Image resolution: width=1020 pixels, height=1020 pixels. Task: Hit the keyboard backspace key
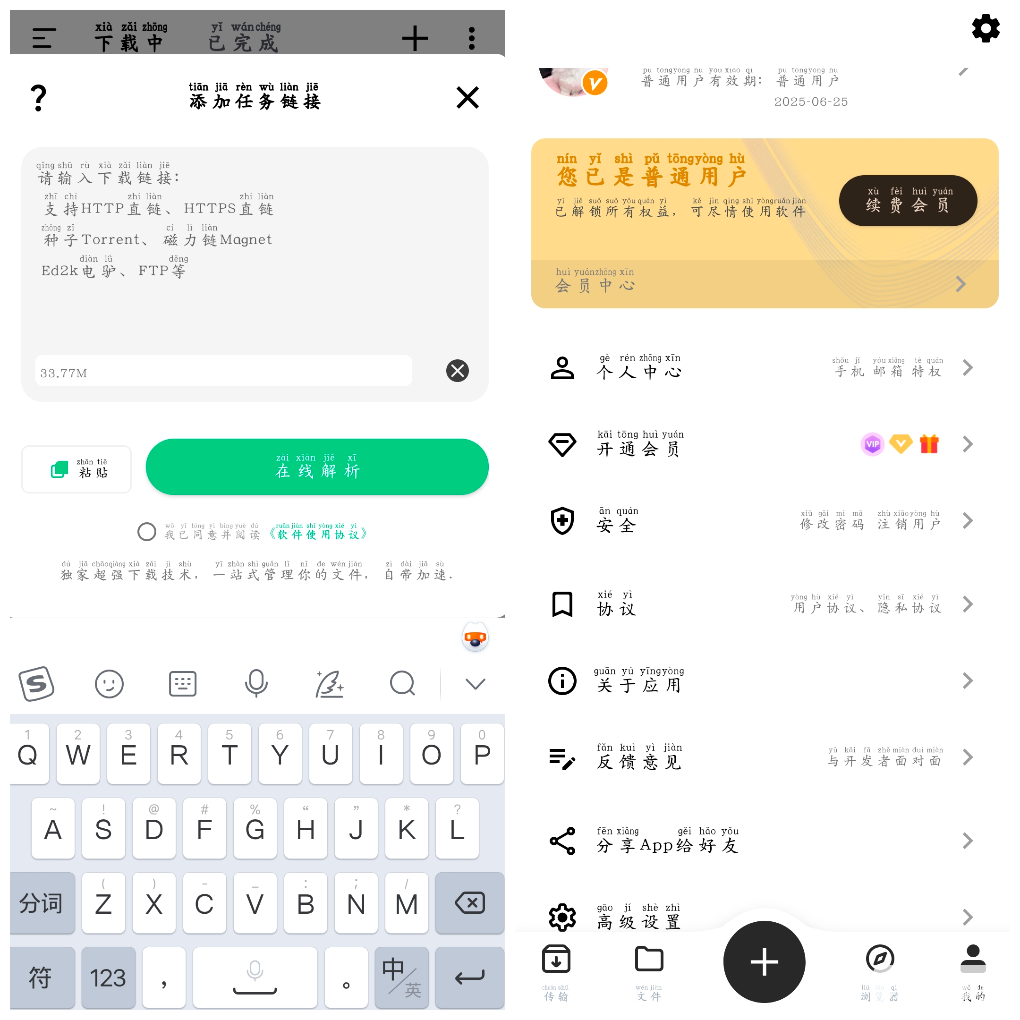469,903
